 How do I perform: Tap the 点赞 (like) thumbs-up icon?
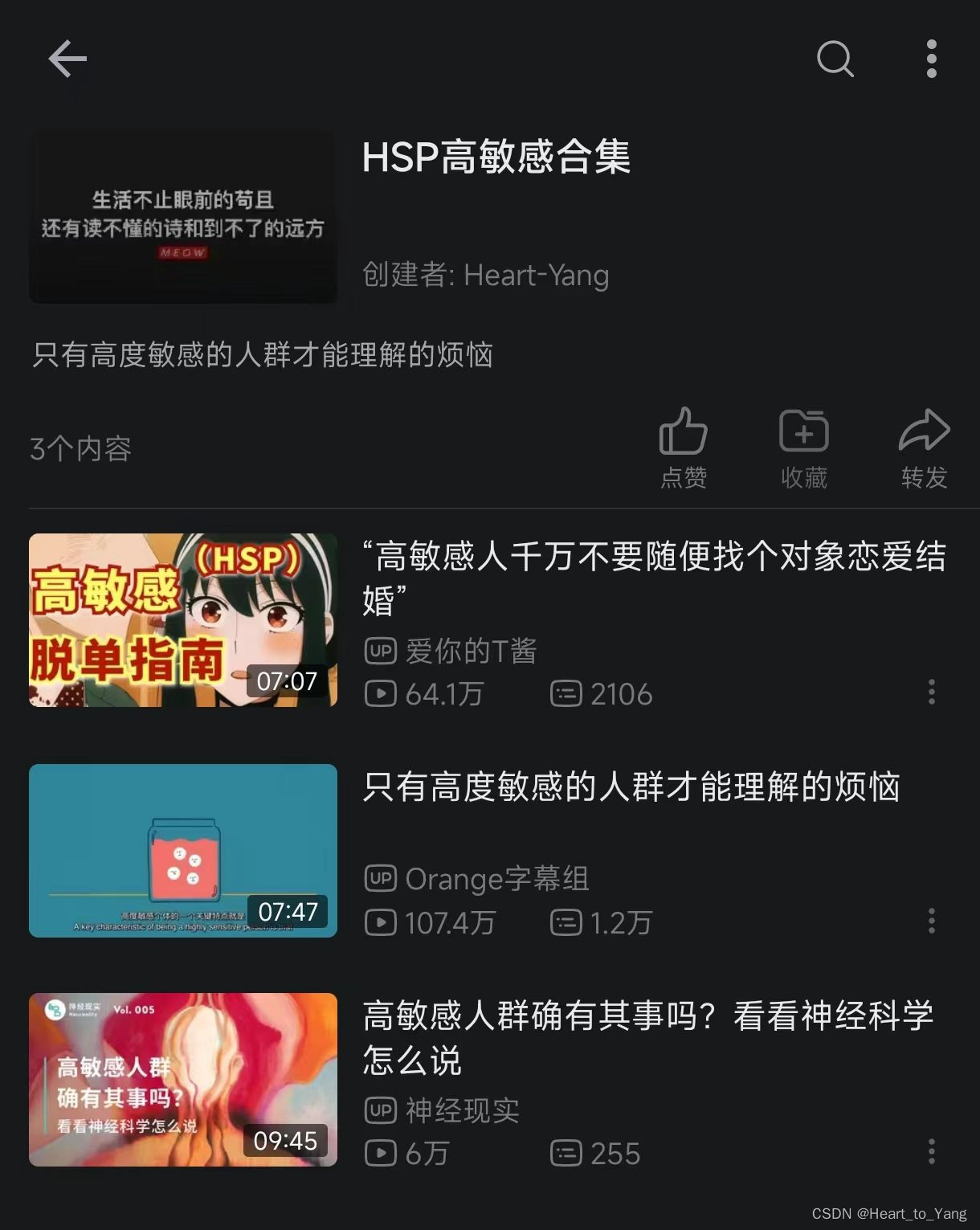tap(684, 434)
